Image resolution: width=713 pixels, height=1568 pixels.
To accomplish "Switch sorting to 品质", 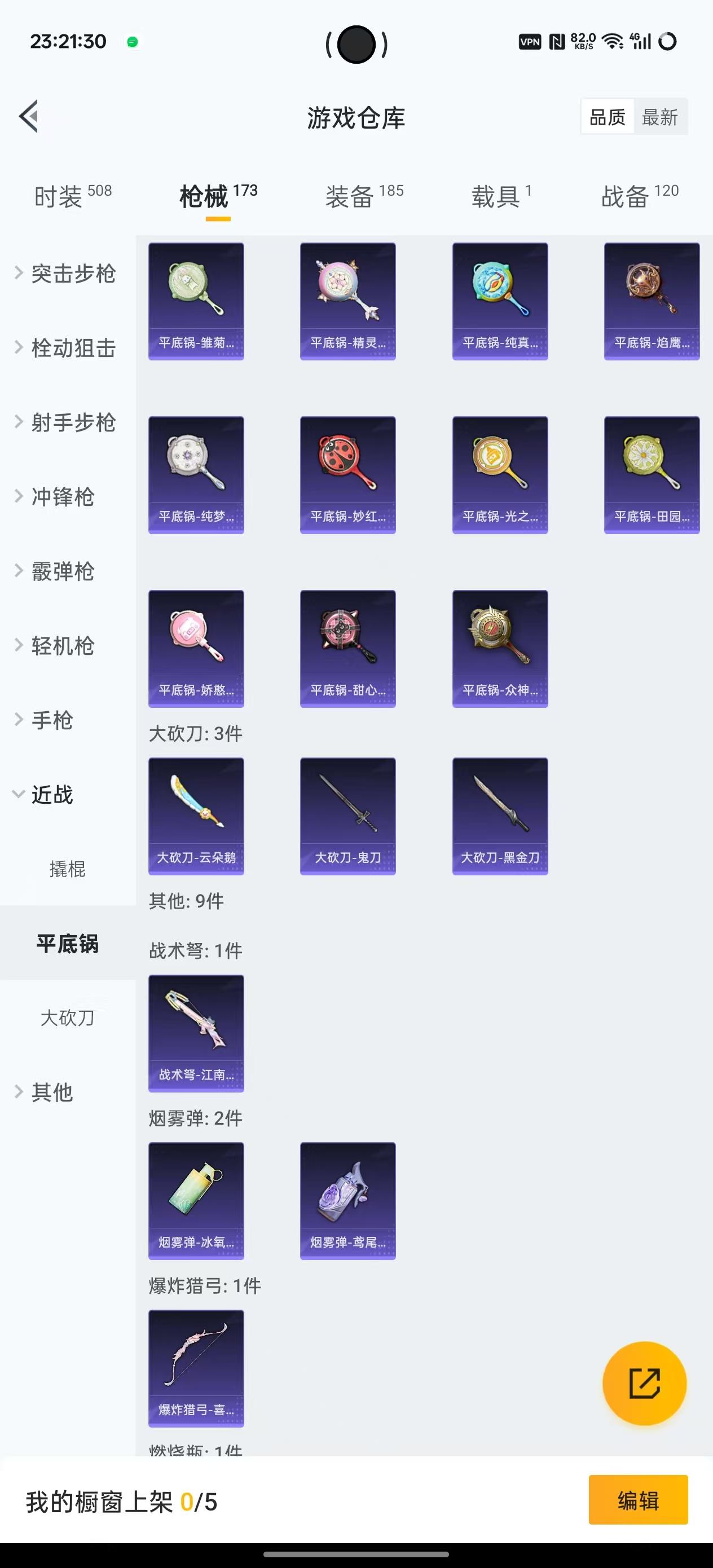I will (606, 117).
